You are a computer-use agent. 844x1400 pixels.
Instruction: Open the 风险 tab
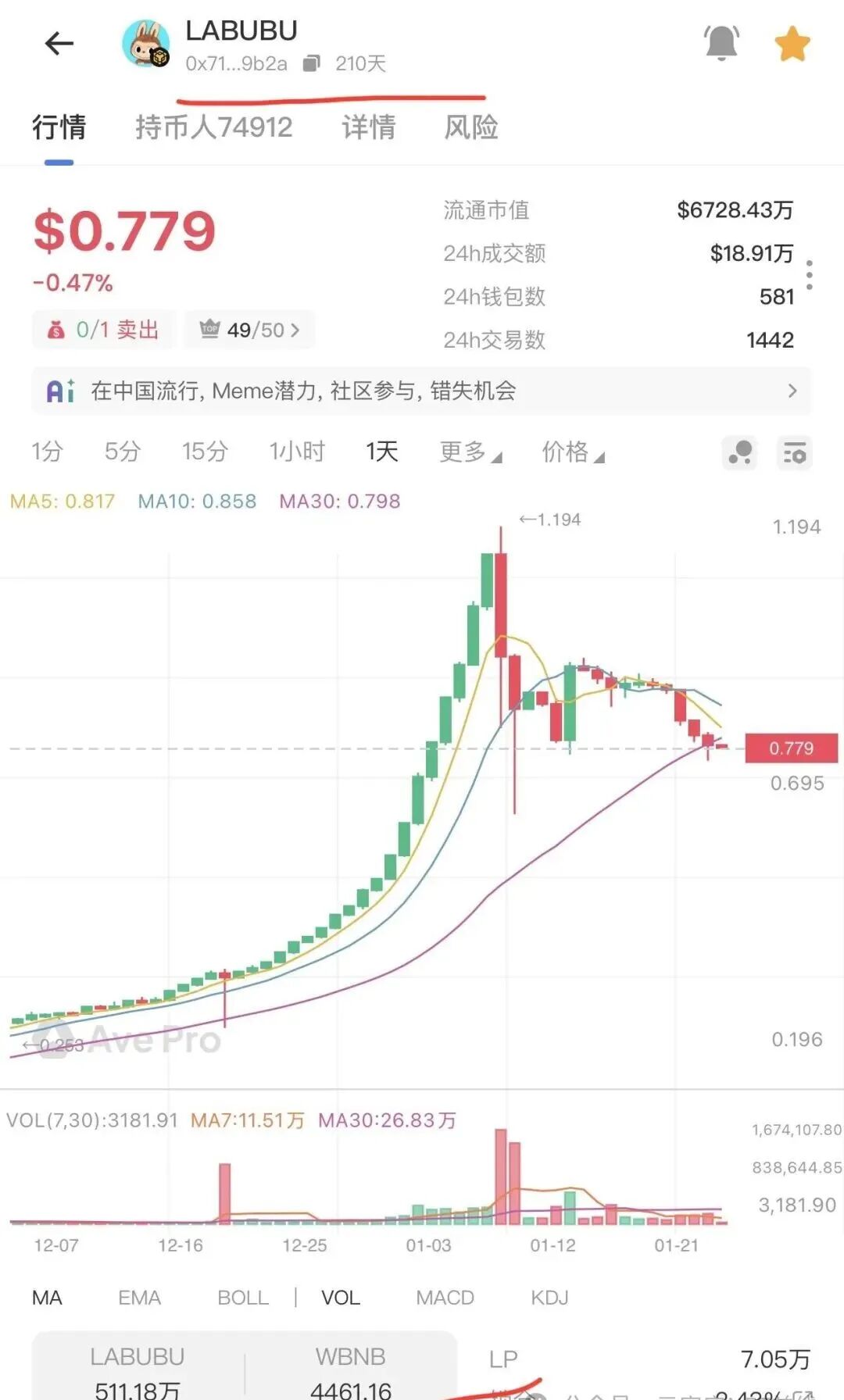pyautogui.click(x=470, y=127)
